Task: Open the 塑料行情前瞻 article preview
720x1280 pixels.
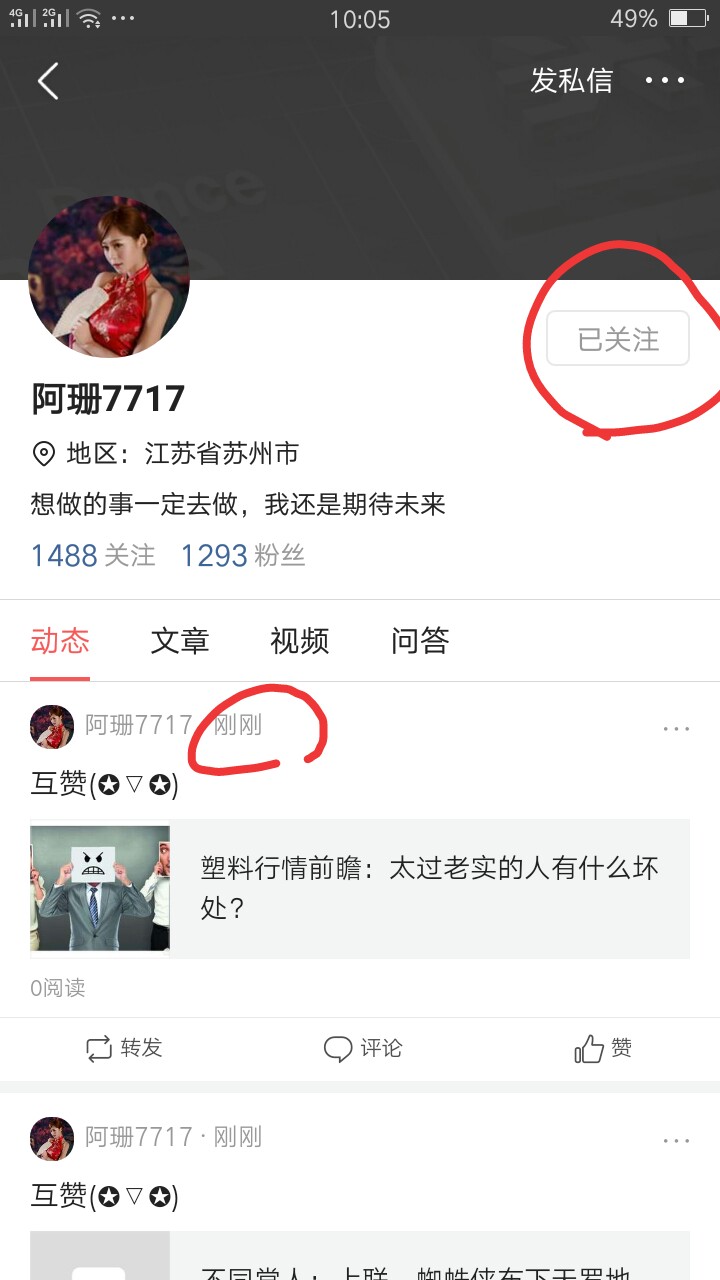Action: (360, 888)
